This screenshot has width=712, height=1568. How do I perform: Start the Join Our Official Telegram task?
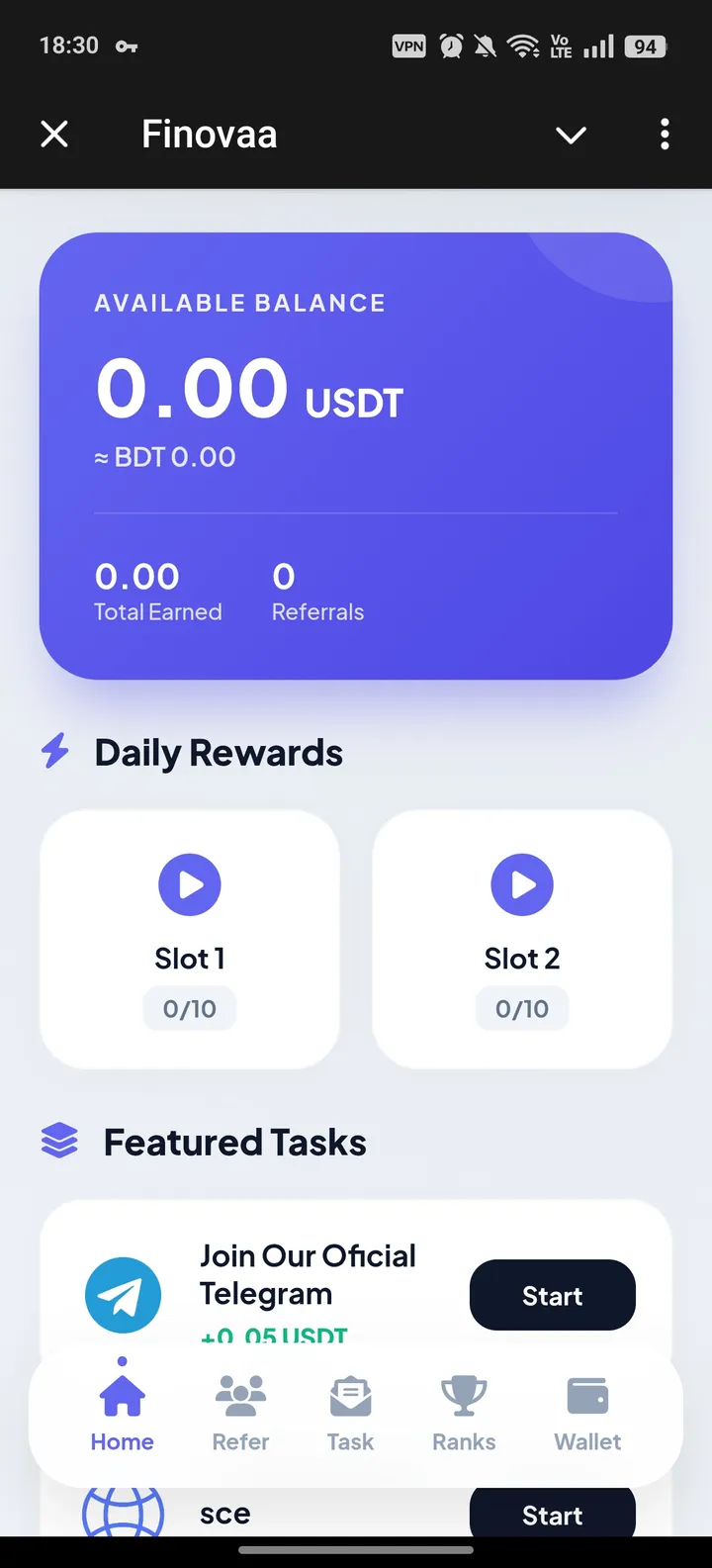tap(552, 1295)
